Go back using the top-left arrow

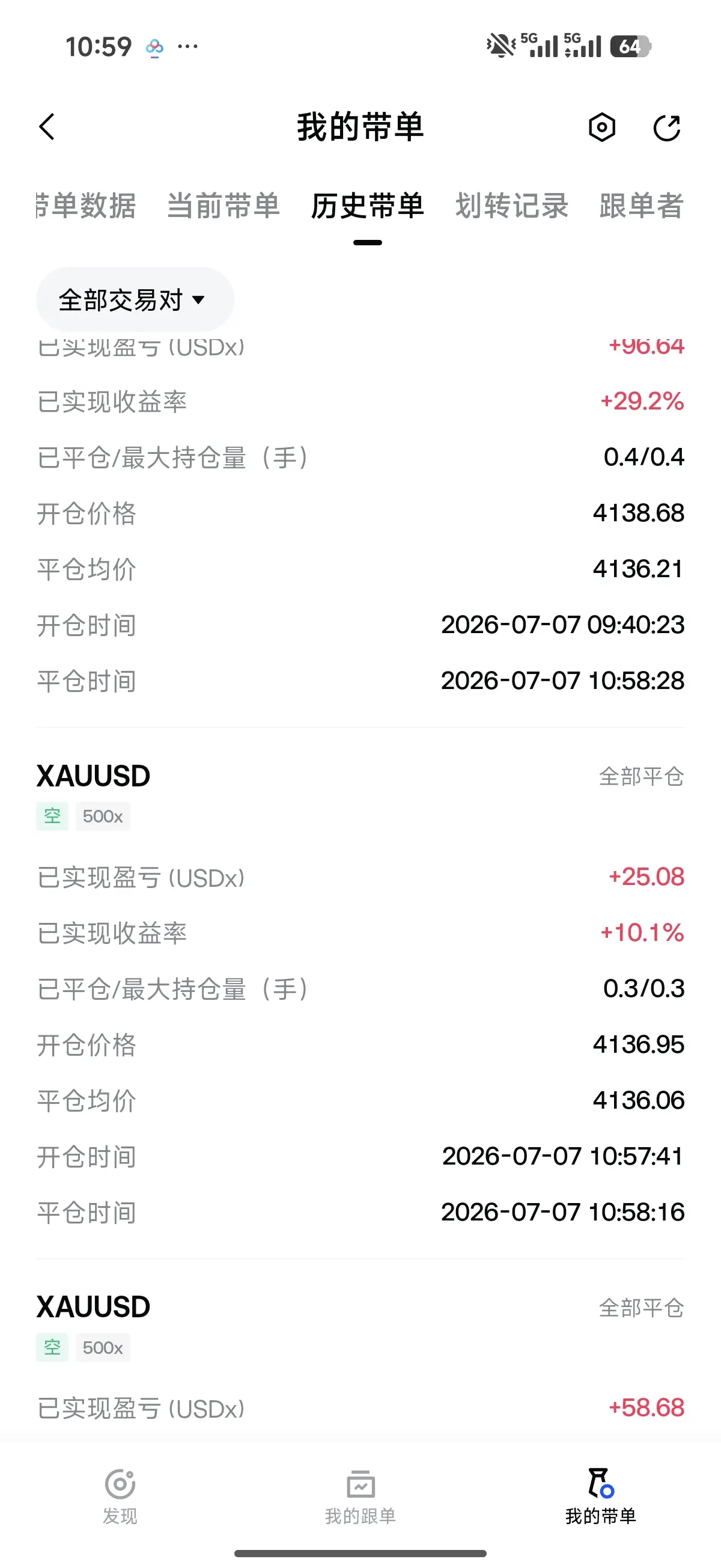coord(47,127)
